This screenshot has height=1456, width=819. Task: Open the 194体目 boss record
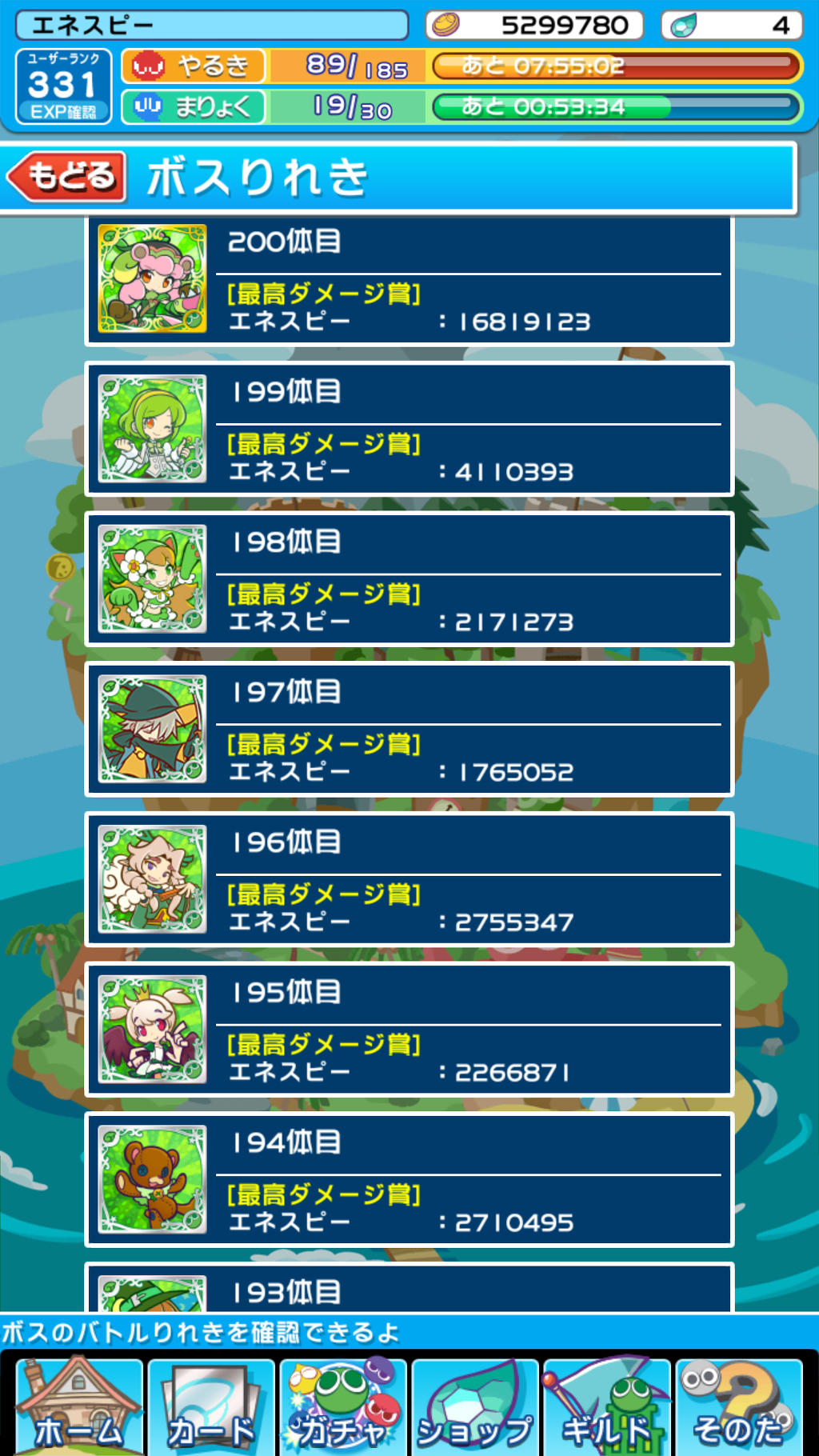coord(409,1181)
